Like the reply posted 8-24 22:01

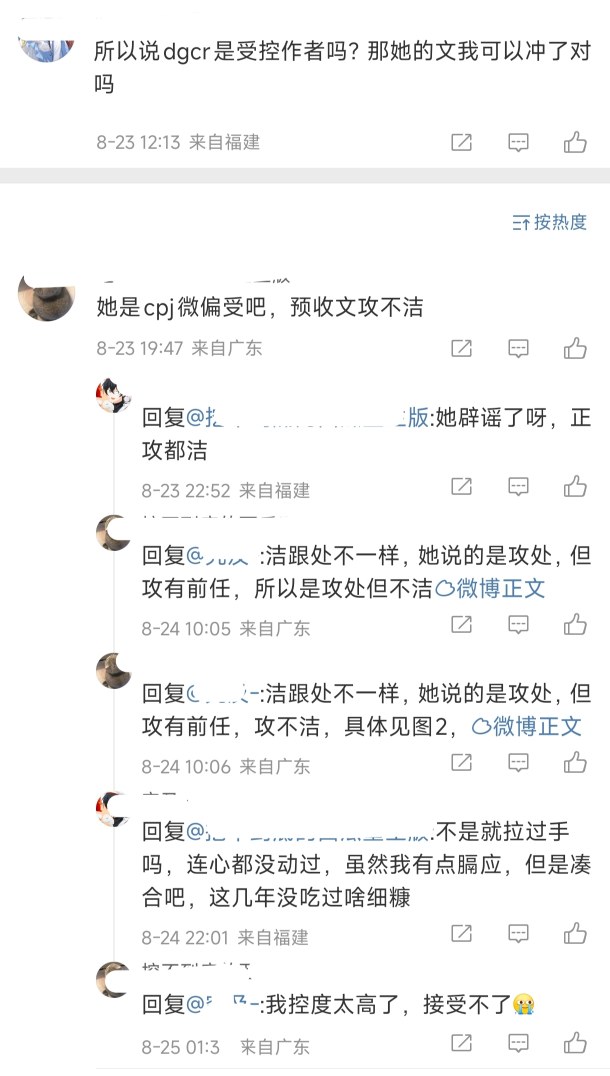pyautogui.click(x=575, y=933)
